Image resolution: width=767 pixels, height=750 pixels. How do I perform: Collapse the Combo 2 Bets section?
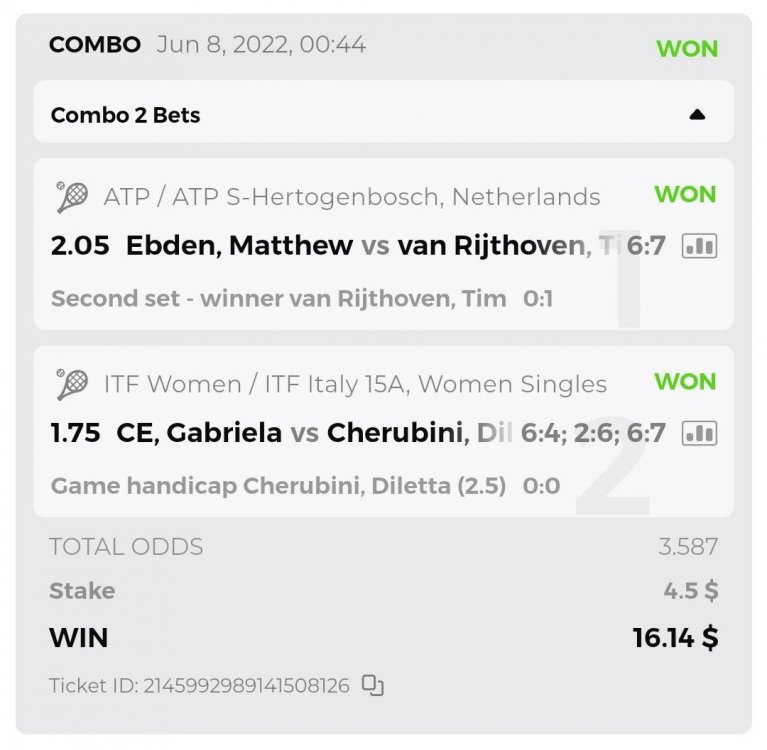(697, 115)
